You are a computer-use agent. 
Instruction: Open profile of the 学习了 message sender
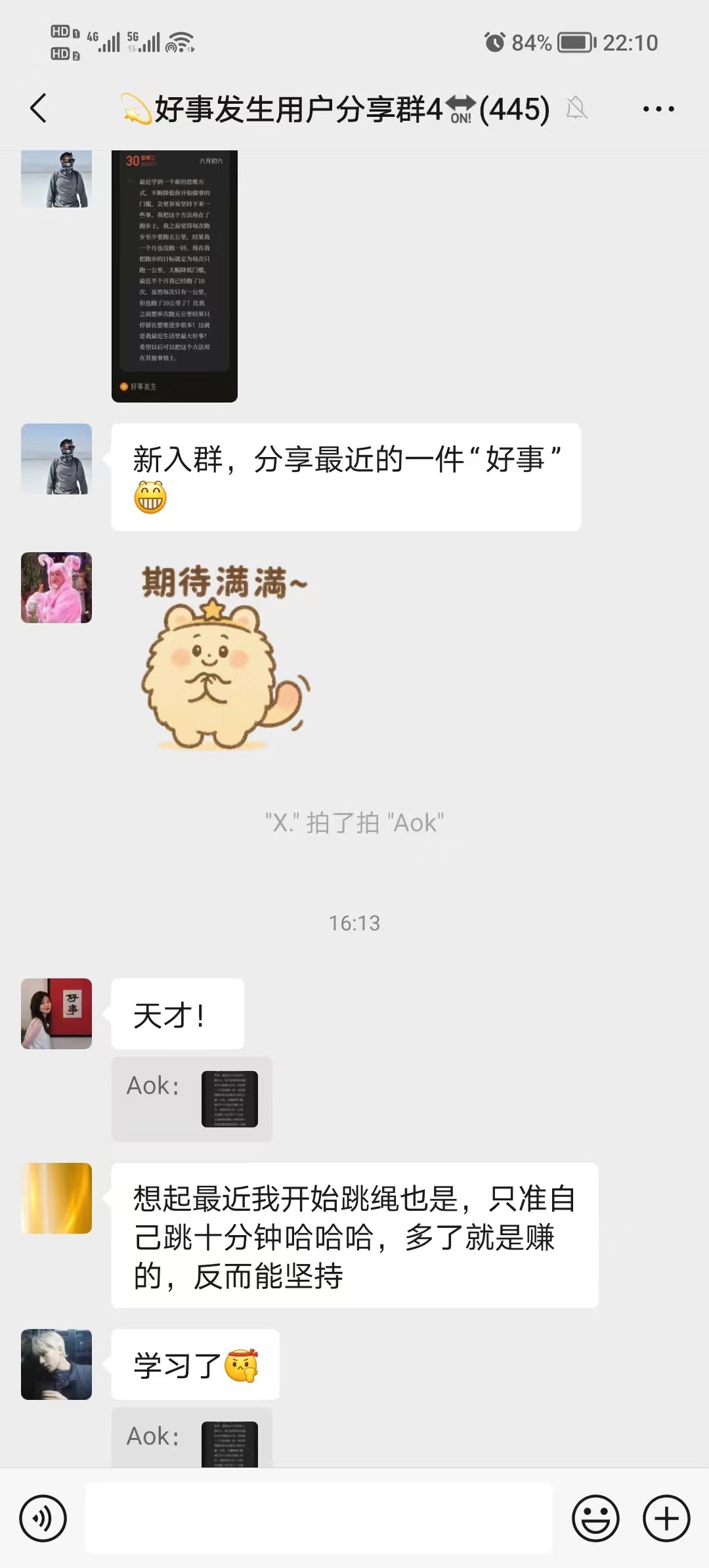(x=56, y=1364)
